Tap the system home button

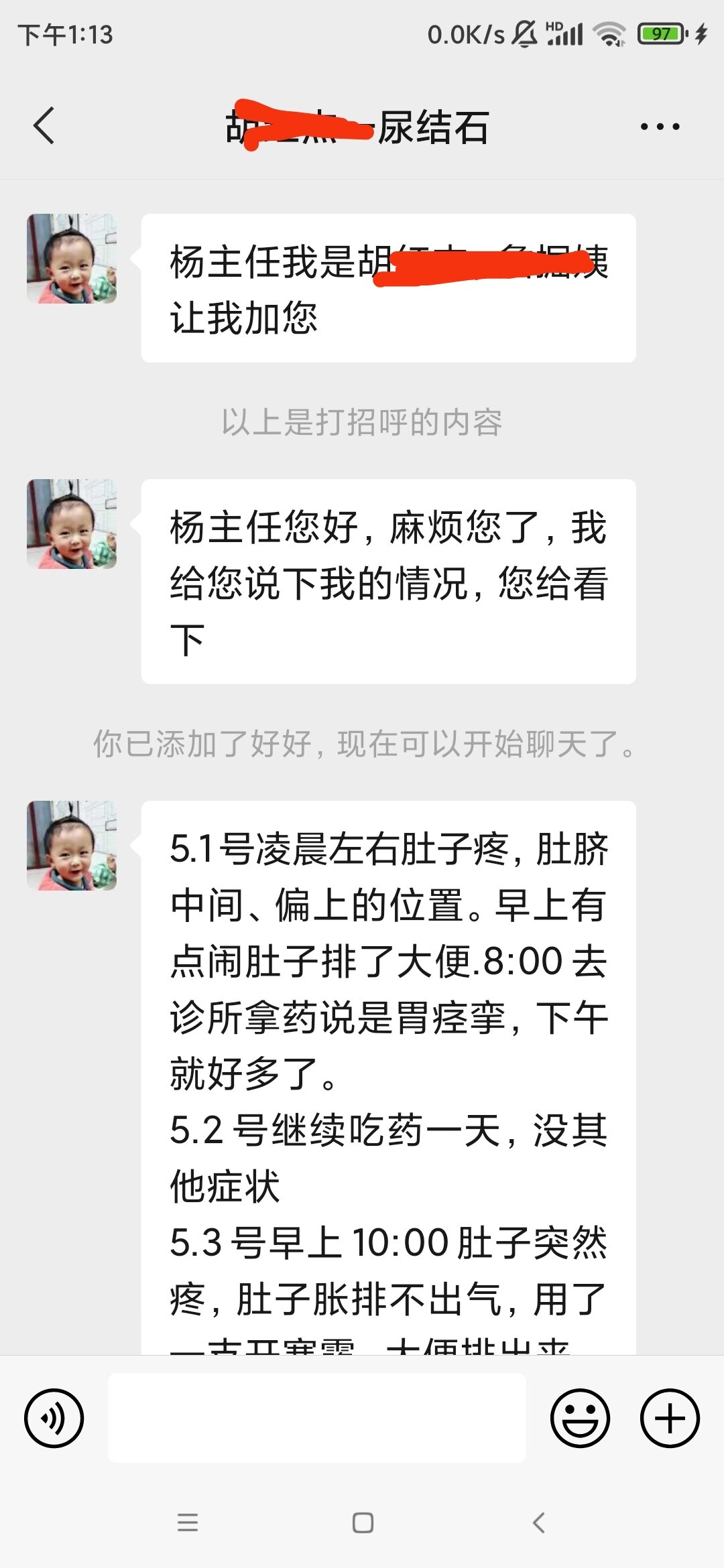pyautogui.click(x=363, y=1522)
